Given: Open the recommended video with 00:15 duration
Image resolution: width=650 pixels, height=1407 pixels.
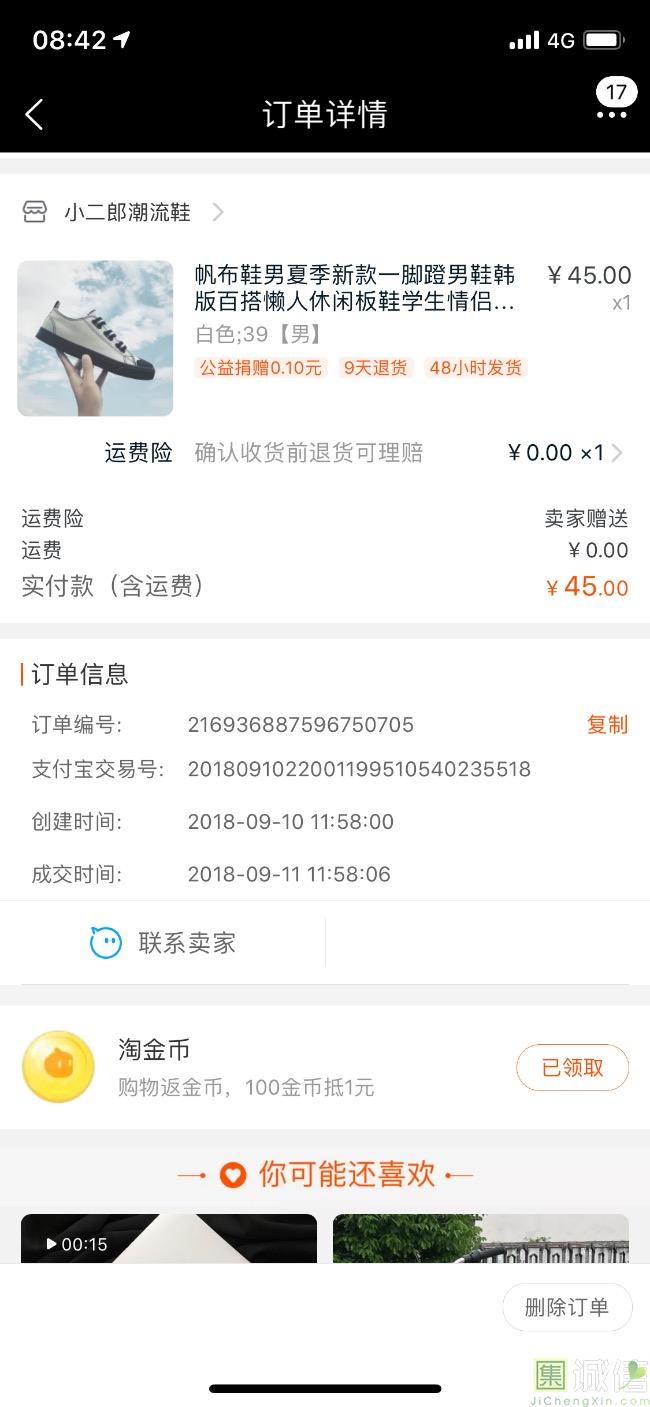Looking at the screenshot, I should click(x=169, y=1240).
